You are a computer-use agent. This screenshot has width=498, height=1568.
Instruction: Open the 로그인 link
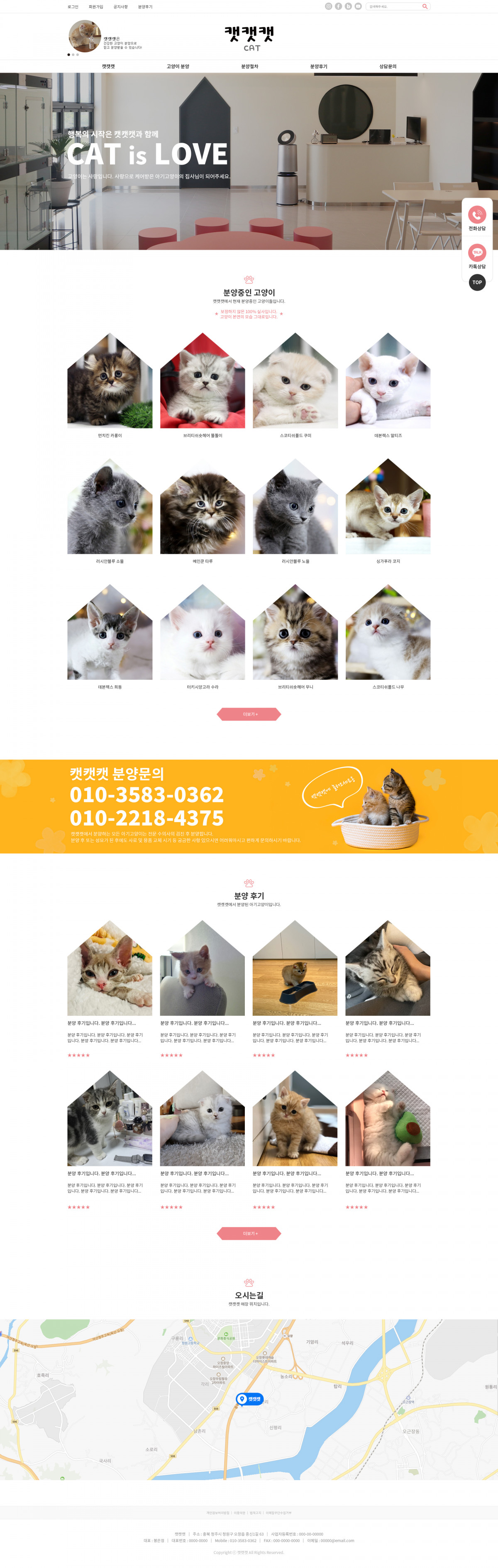pos(73,7)
